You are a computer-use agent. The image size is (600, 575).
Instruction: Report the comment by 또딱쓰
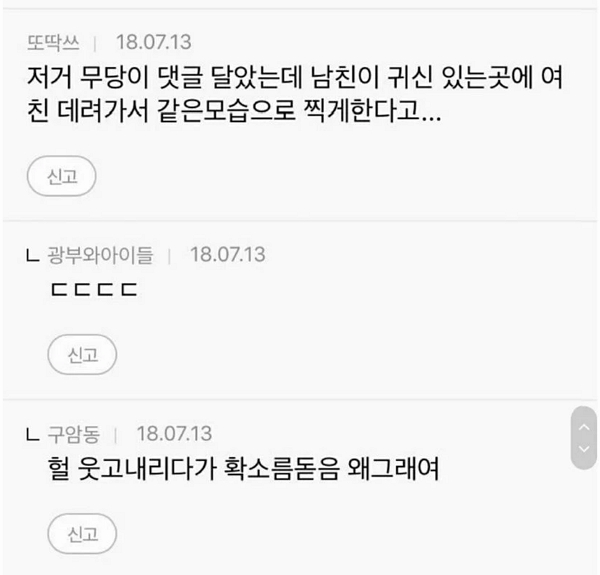click(x=62, y=177)
